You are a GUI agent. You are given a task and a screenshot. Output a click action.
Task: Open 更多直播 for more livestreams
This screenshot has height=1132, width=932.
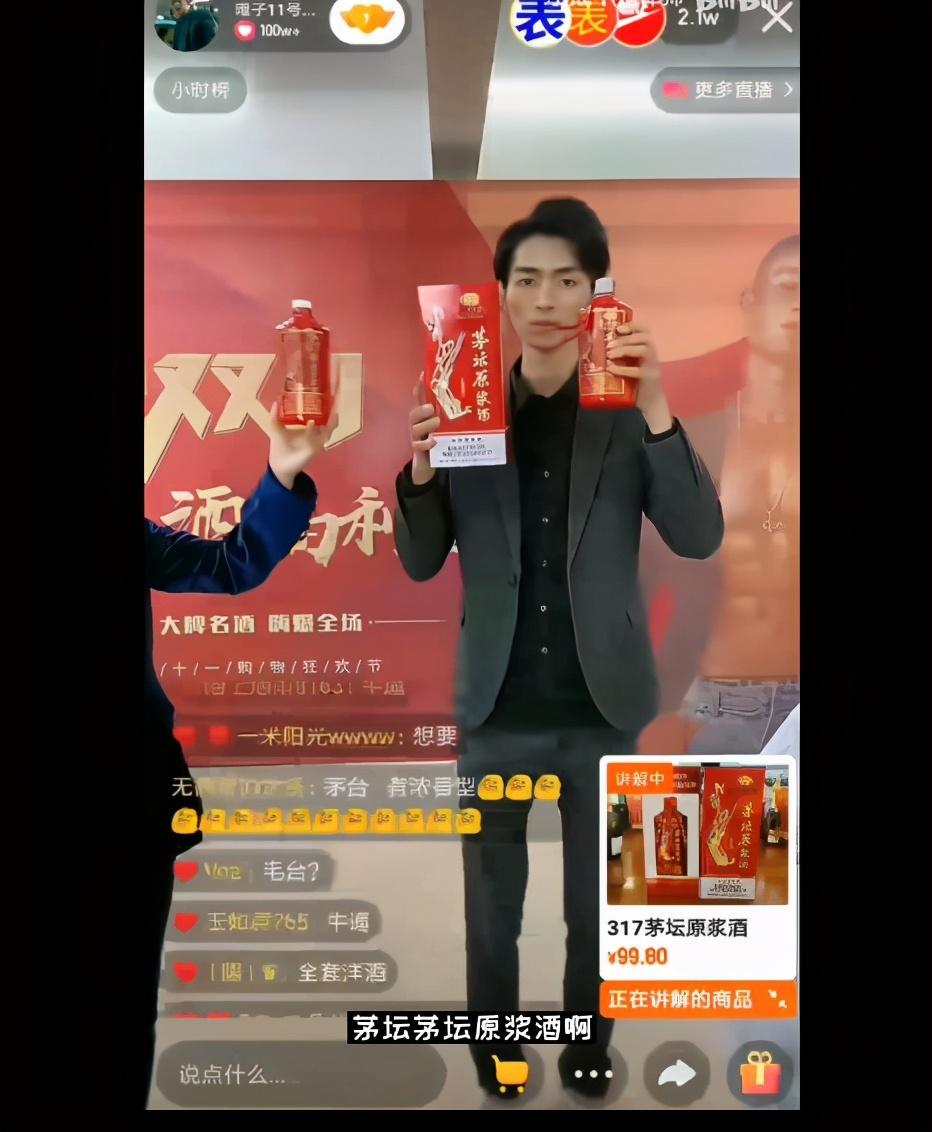(x=725, y=90)
